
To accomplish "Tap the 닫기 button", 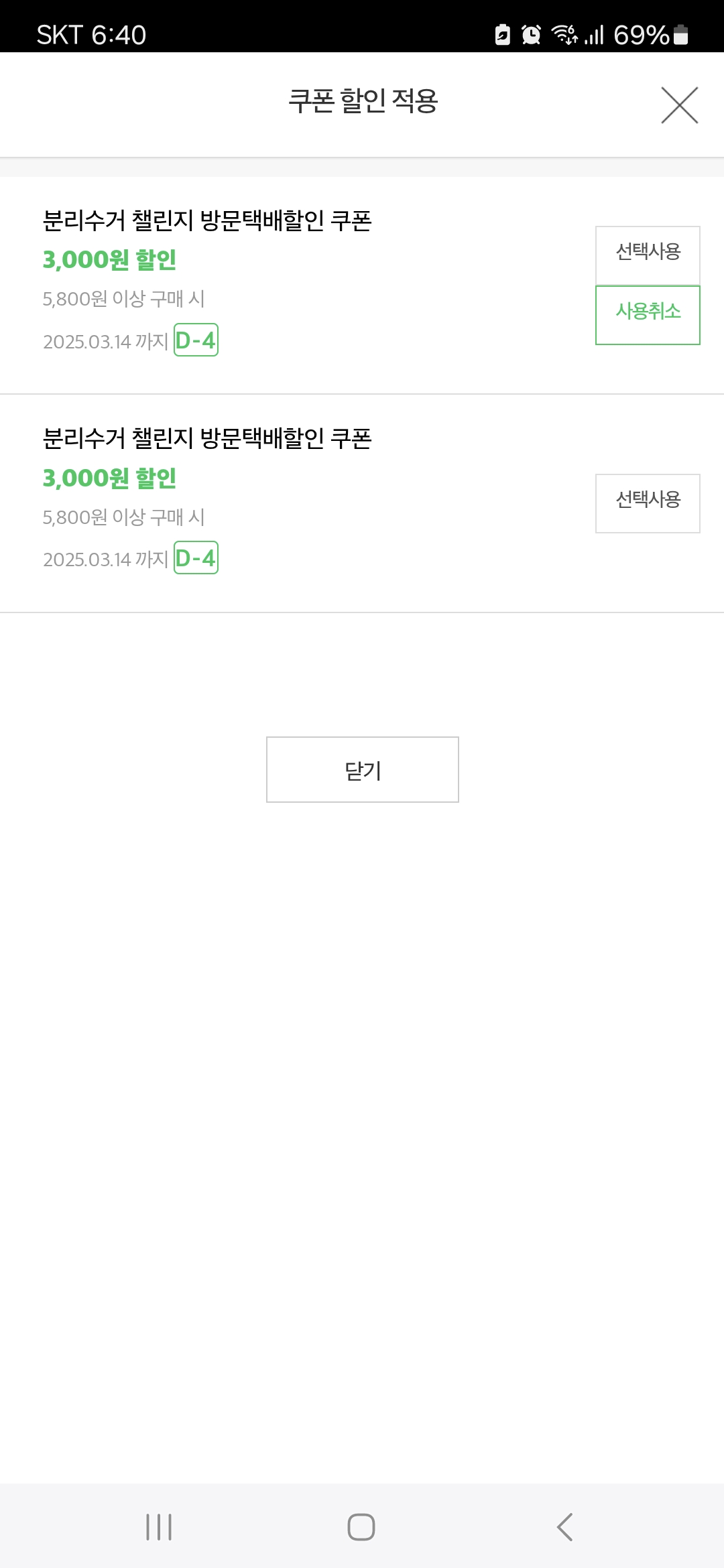I will [363, 769].
